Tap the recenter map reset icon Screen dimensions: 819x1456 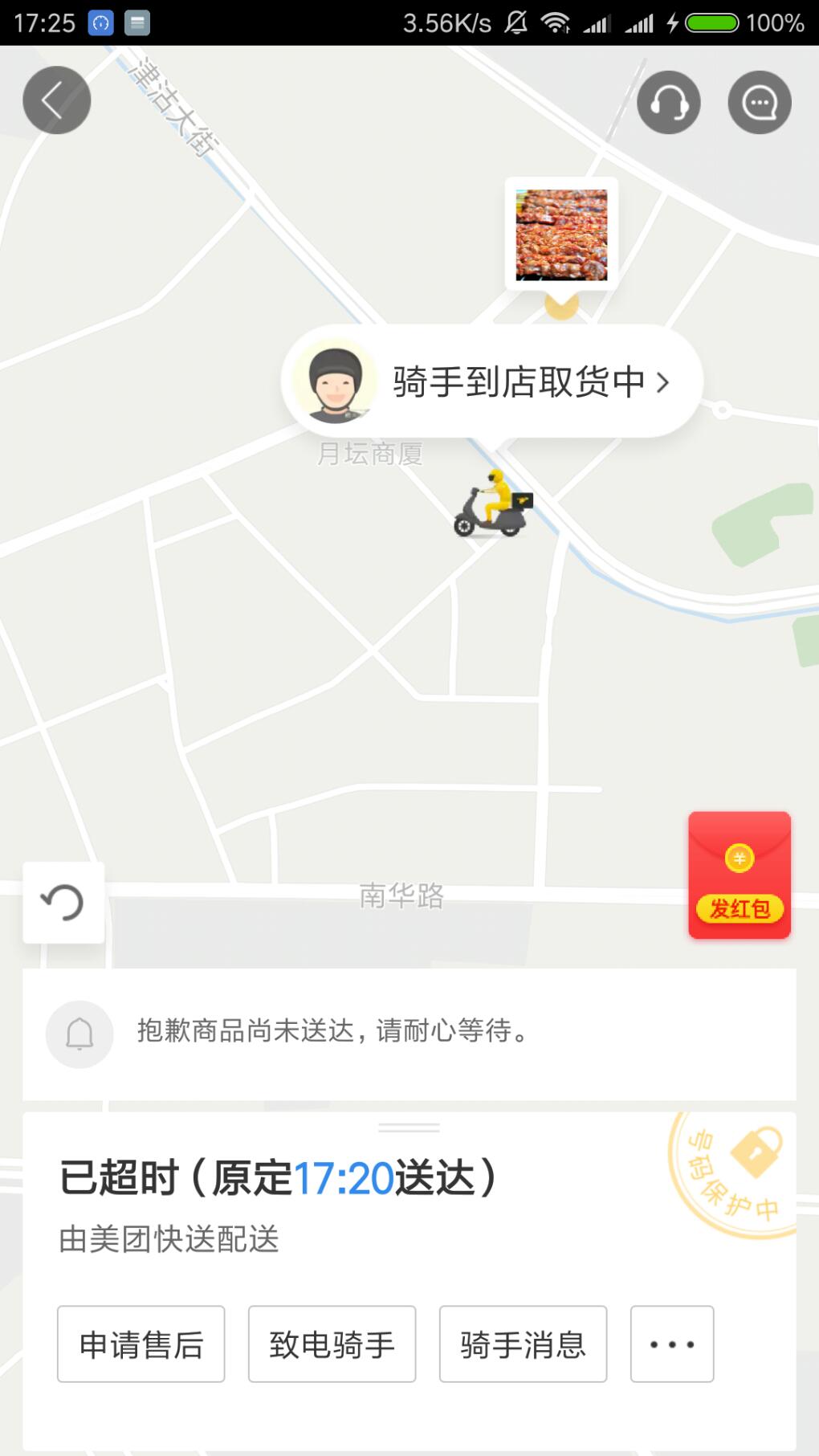(63, 901)
